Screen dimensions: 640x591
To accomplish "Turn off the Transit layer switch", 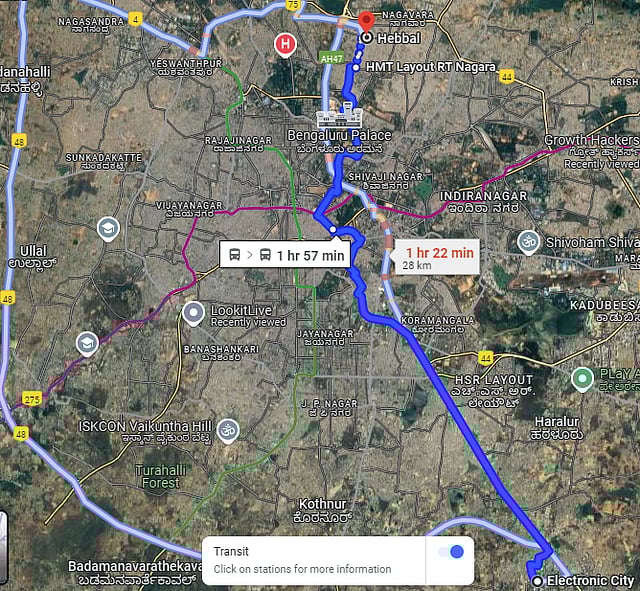I will (451, 552).
